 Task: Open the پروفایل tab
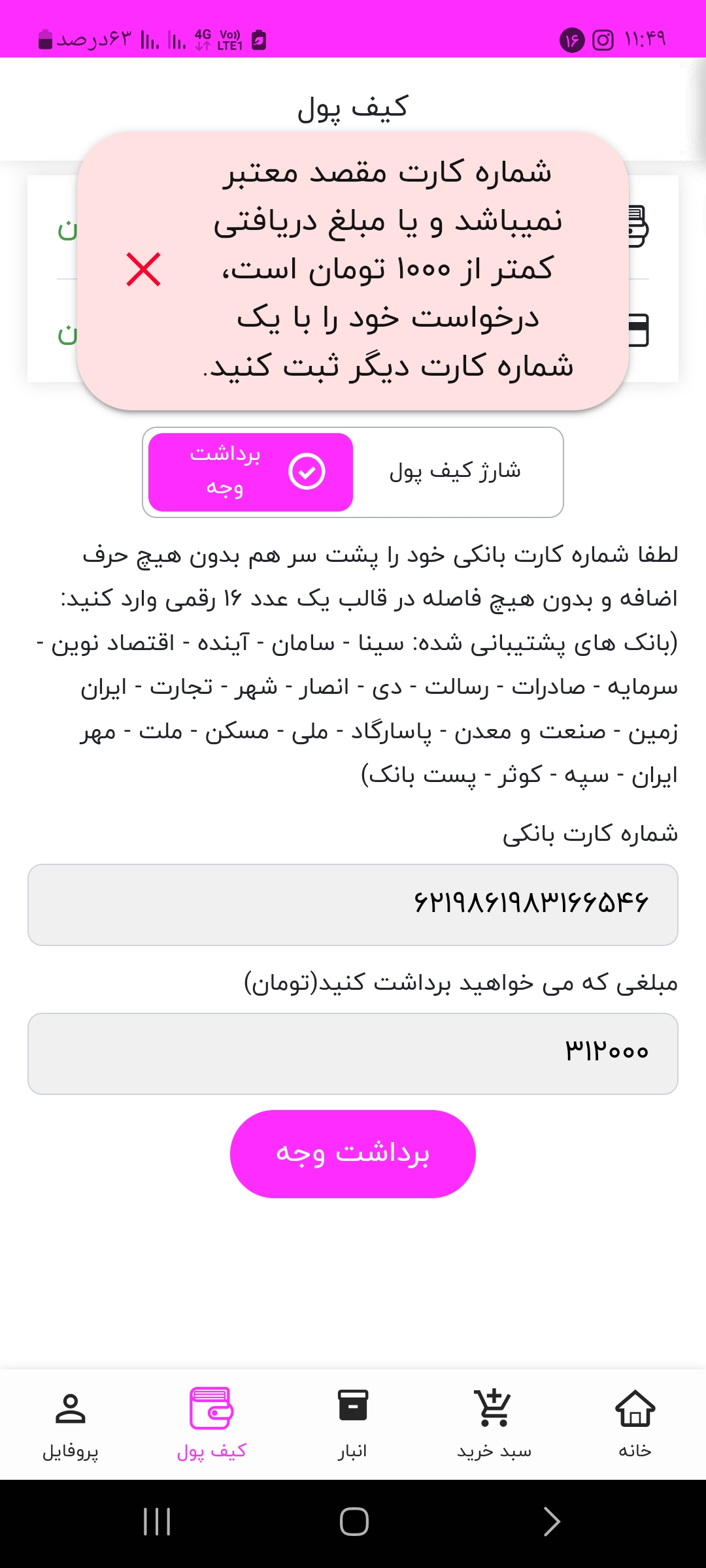coord(71,1424)
